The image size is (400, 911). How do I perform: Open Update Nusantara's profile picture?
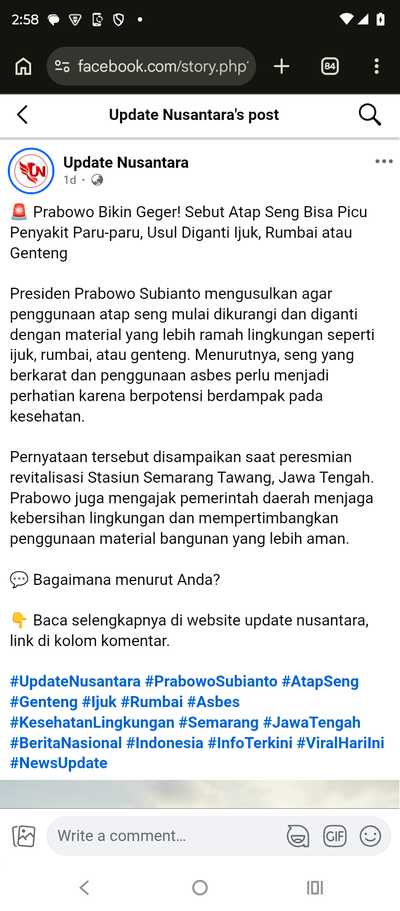31,171
